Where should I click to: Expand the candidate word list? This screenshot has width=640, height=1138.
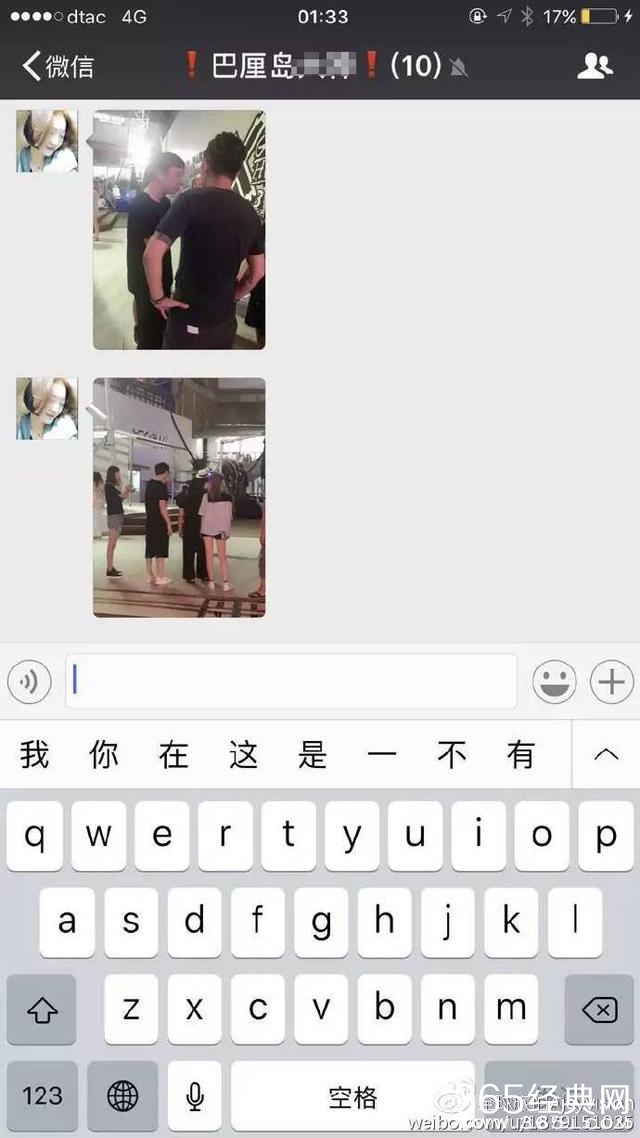pyautogui.click(x=606, y=755)
